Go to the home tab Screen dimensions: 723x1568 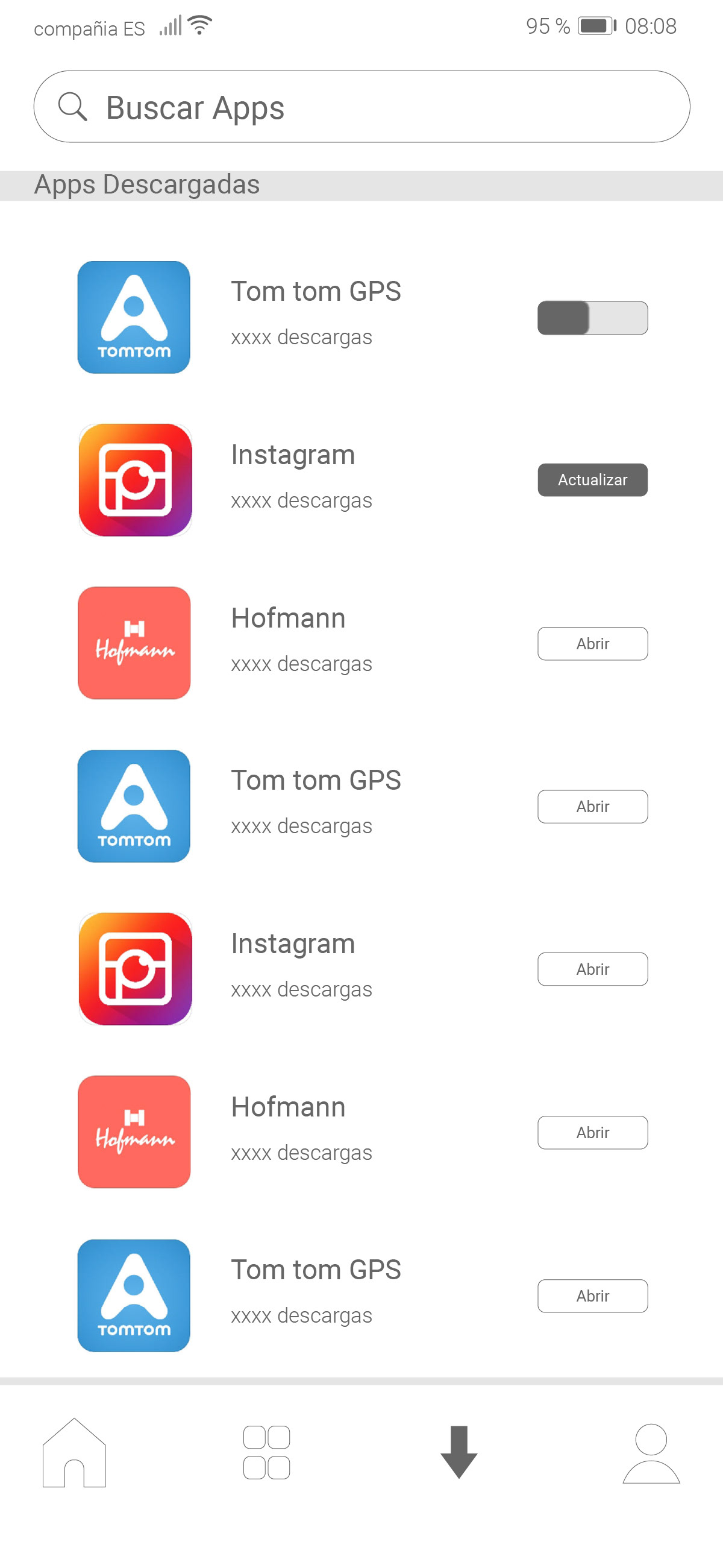(74, 1452)
